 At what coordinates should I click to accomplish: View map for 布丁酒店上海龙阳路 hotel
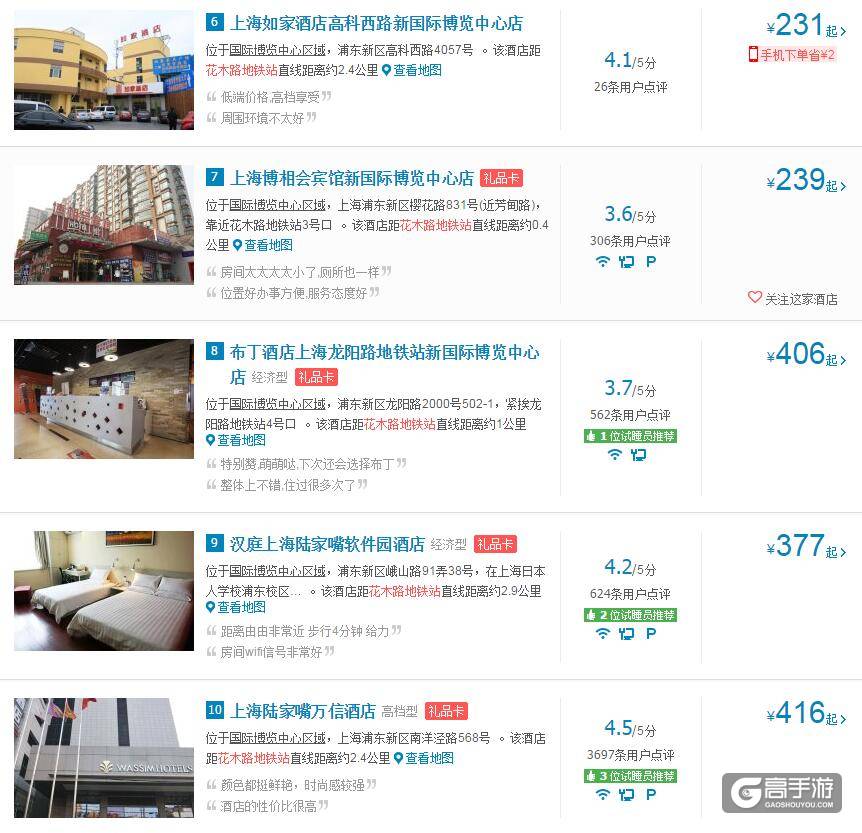(x=240, y=439)
